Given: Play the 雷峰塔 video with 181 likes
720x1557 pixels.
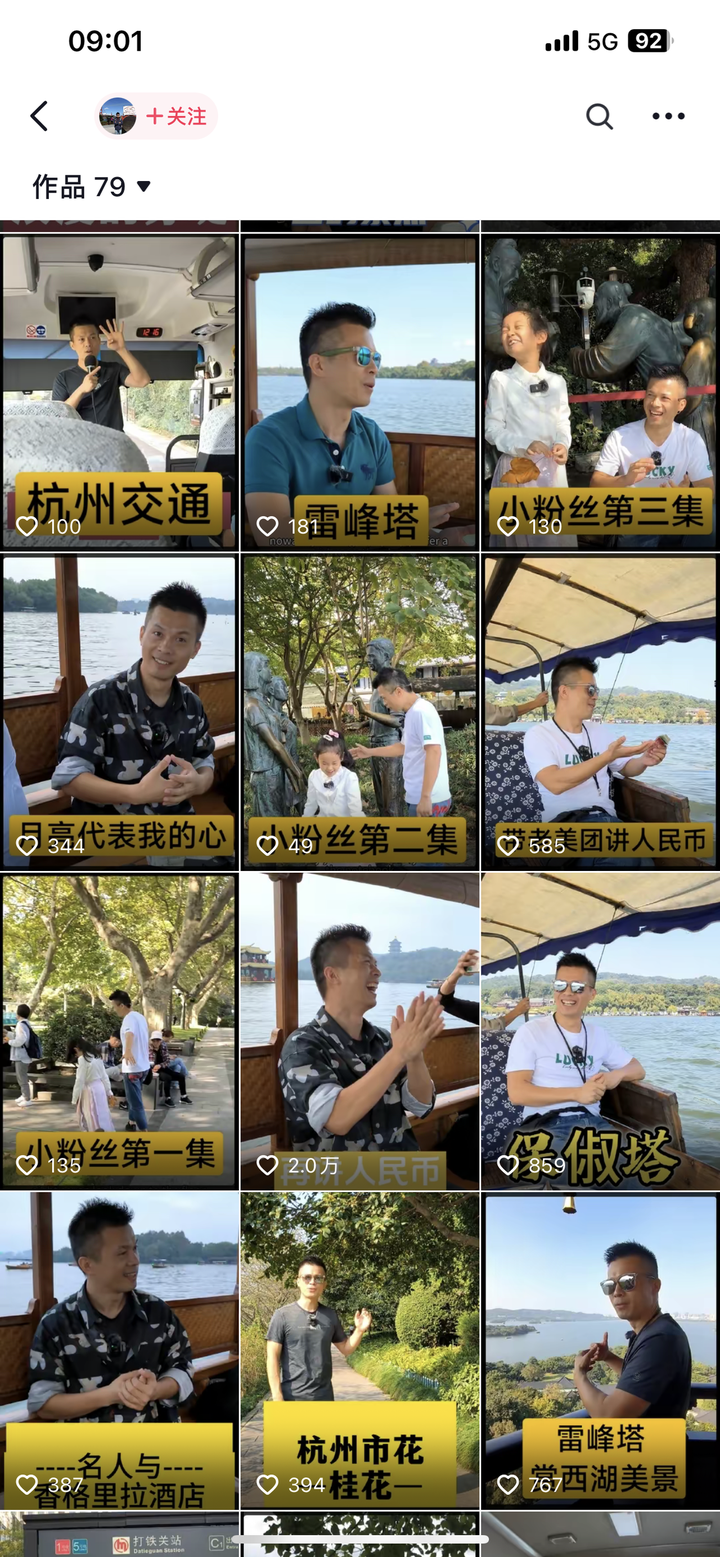Looking at the screenshot, I should pyautogui.click(x=359, y=392).
